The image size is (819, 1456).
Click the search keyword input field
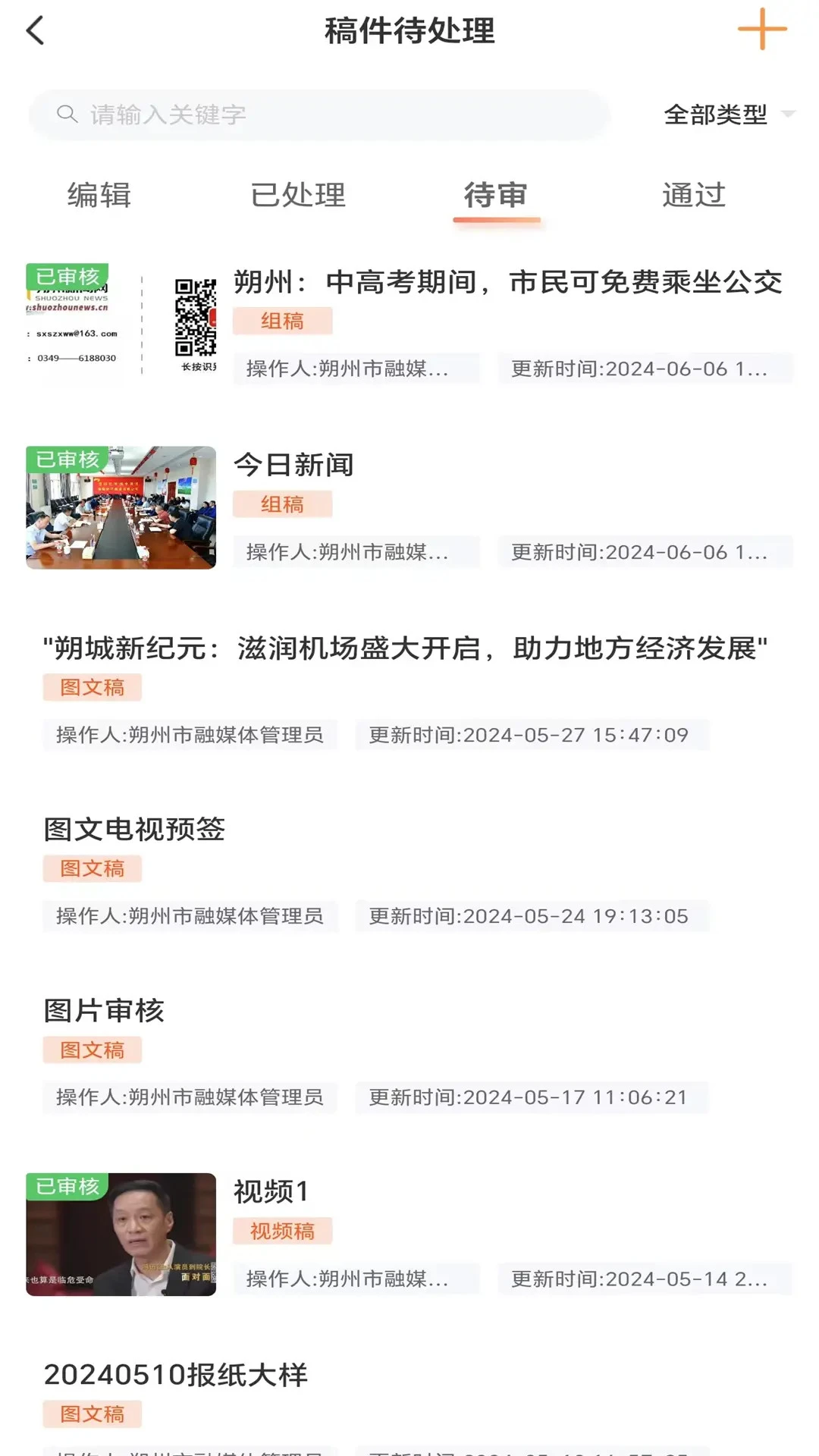coord(318,114)
